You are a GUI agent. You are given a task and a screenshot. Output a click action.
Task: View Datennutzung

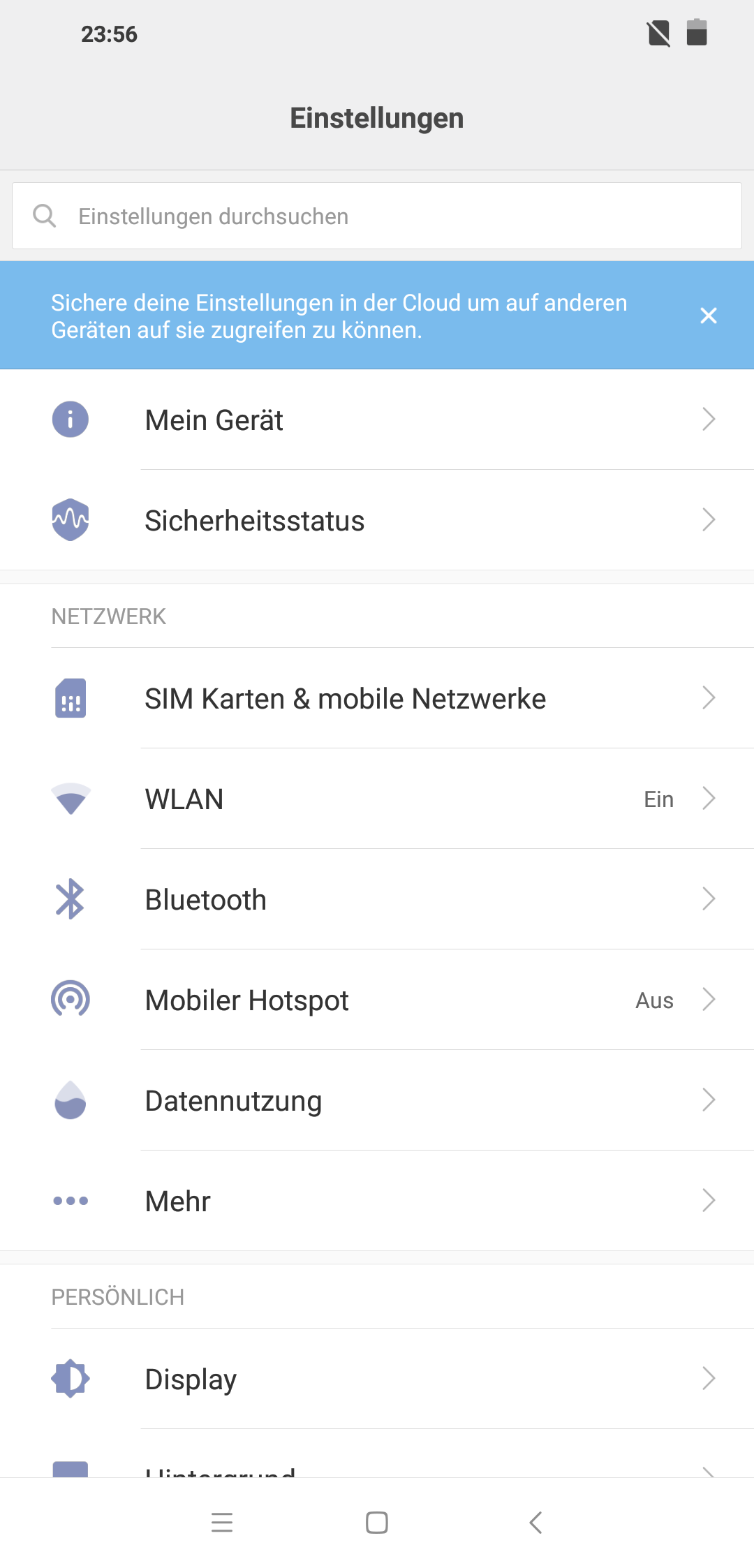click(x=377, y=1101)
